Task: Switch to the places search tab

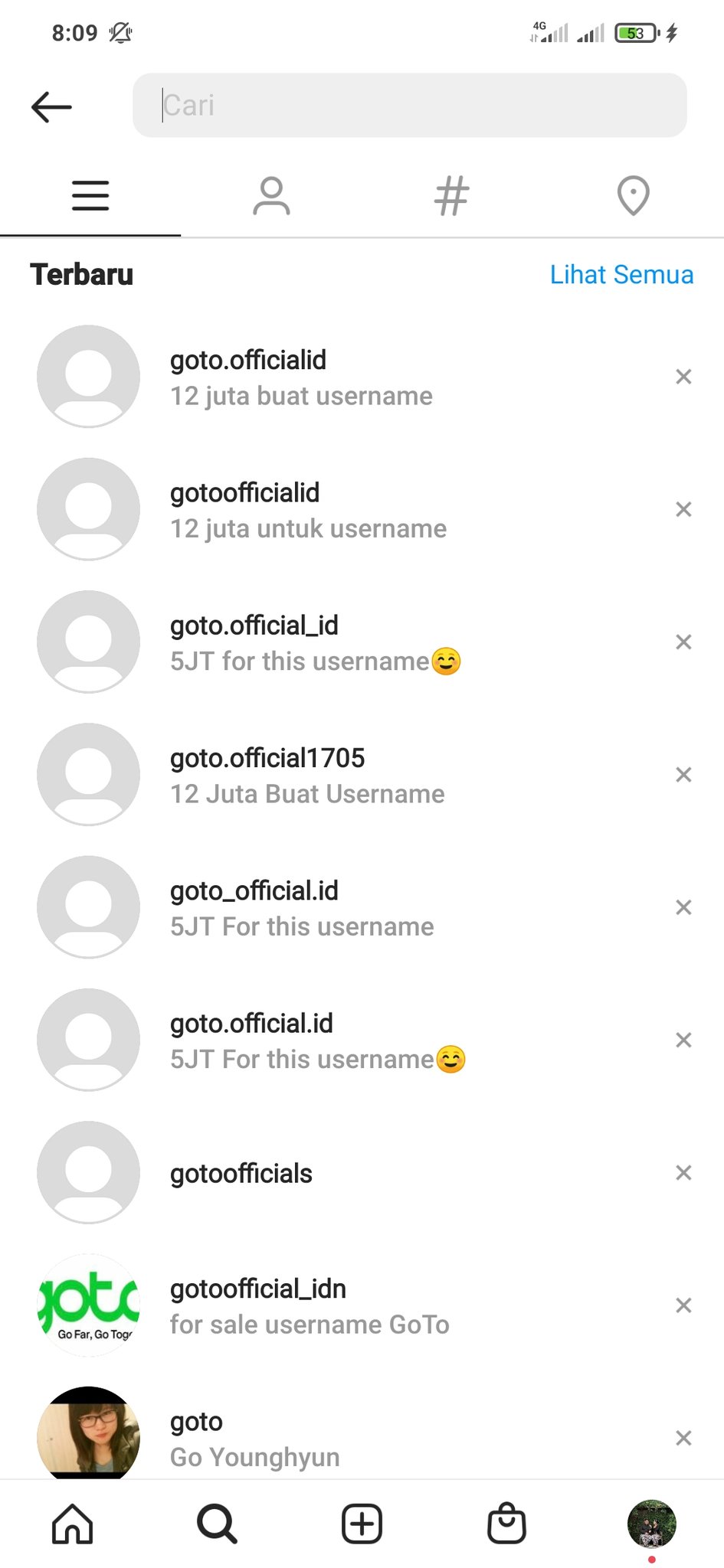Action: 633,196
